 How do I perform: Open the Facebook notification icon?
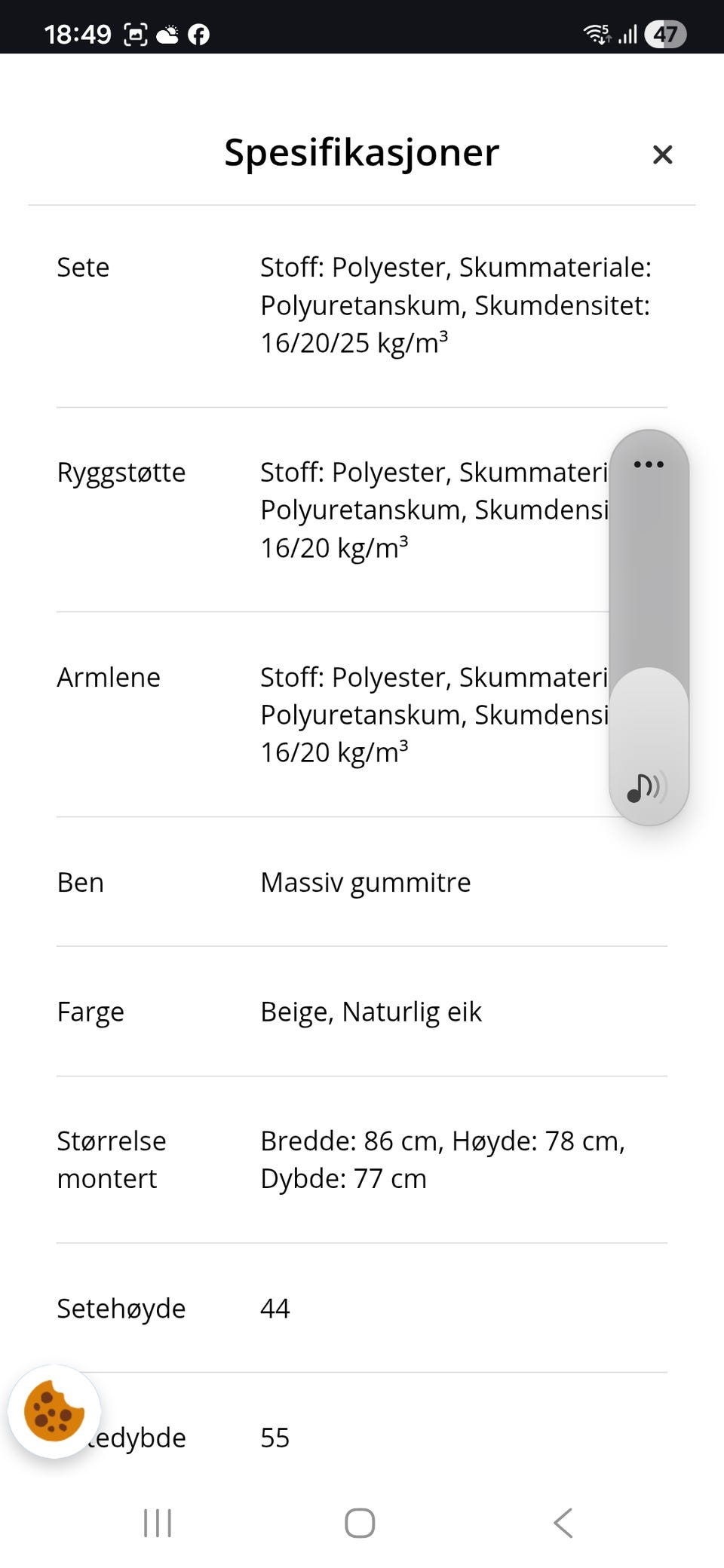(x=198, y=32)
